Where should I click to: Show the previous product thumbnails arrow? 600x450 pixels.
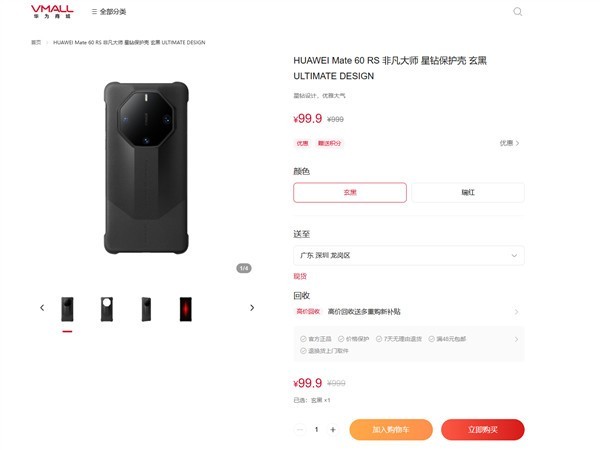(42, 308)
